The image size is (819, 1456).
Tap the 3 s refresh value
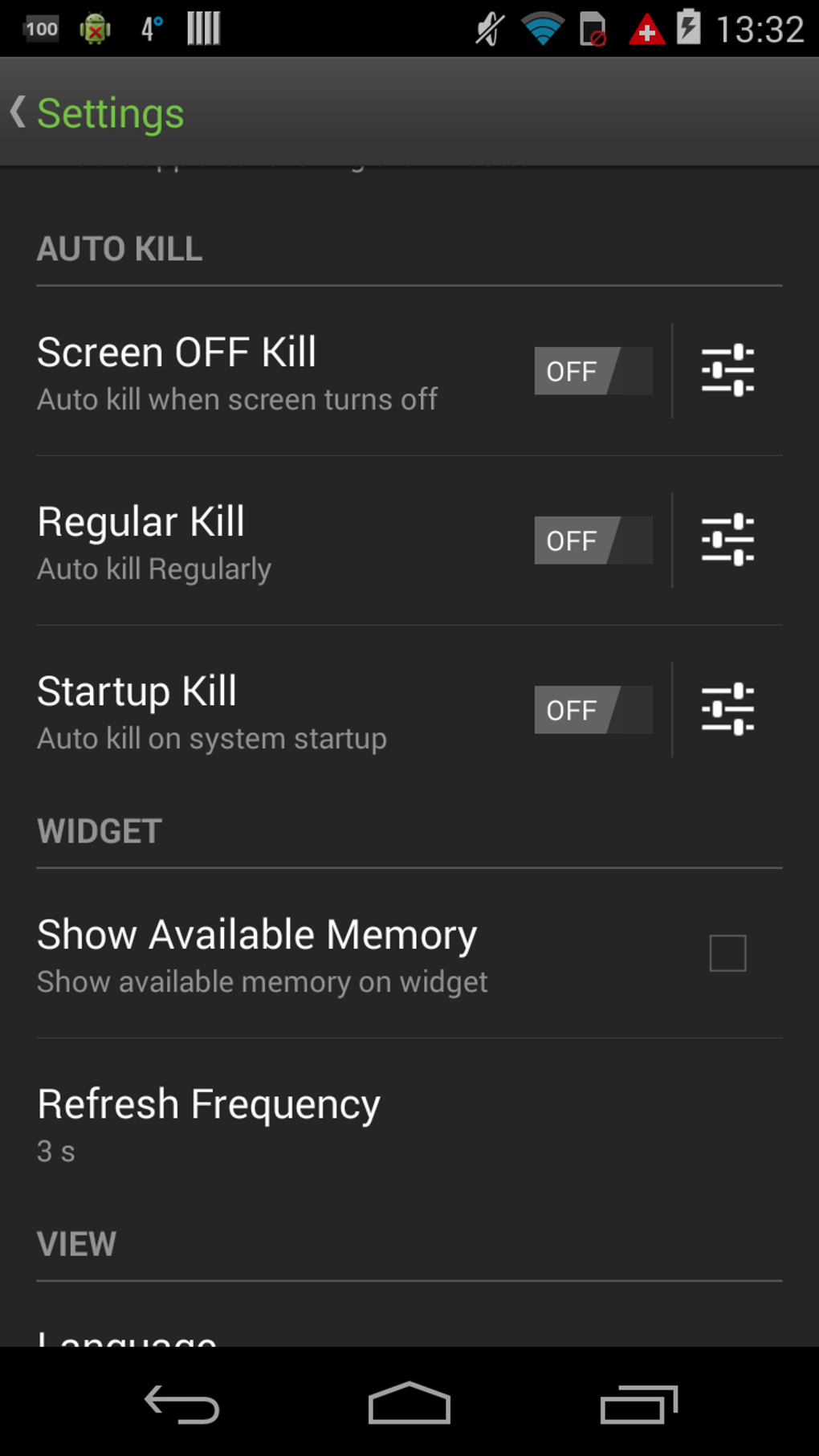click(55, 1152)
